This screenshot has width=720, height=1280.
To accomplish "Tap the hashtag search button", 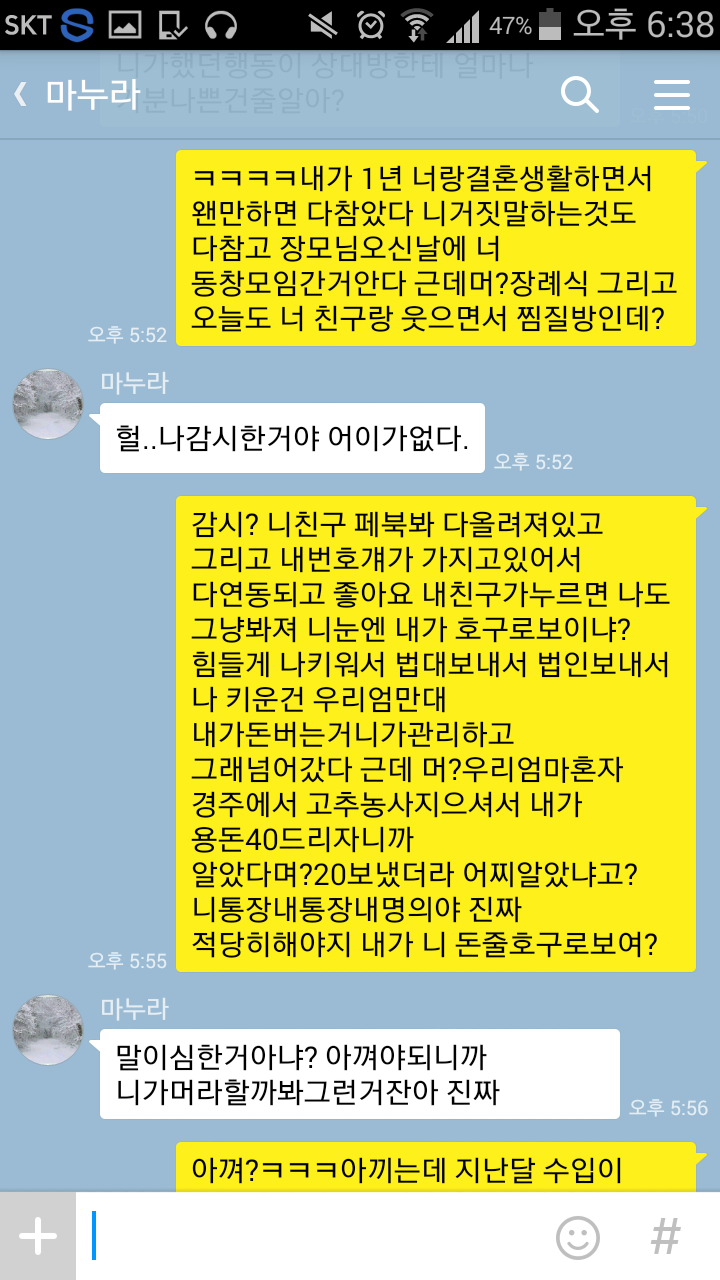I will 665,1237.
